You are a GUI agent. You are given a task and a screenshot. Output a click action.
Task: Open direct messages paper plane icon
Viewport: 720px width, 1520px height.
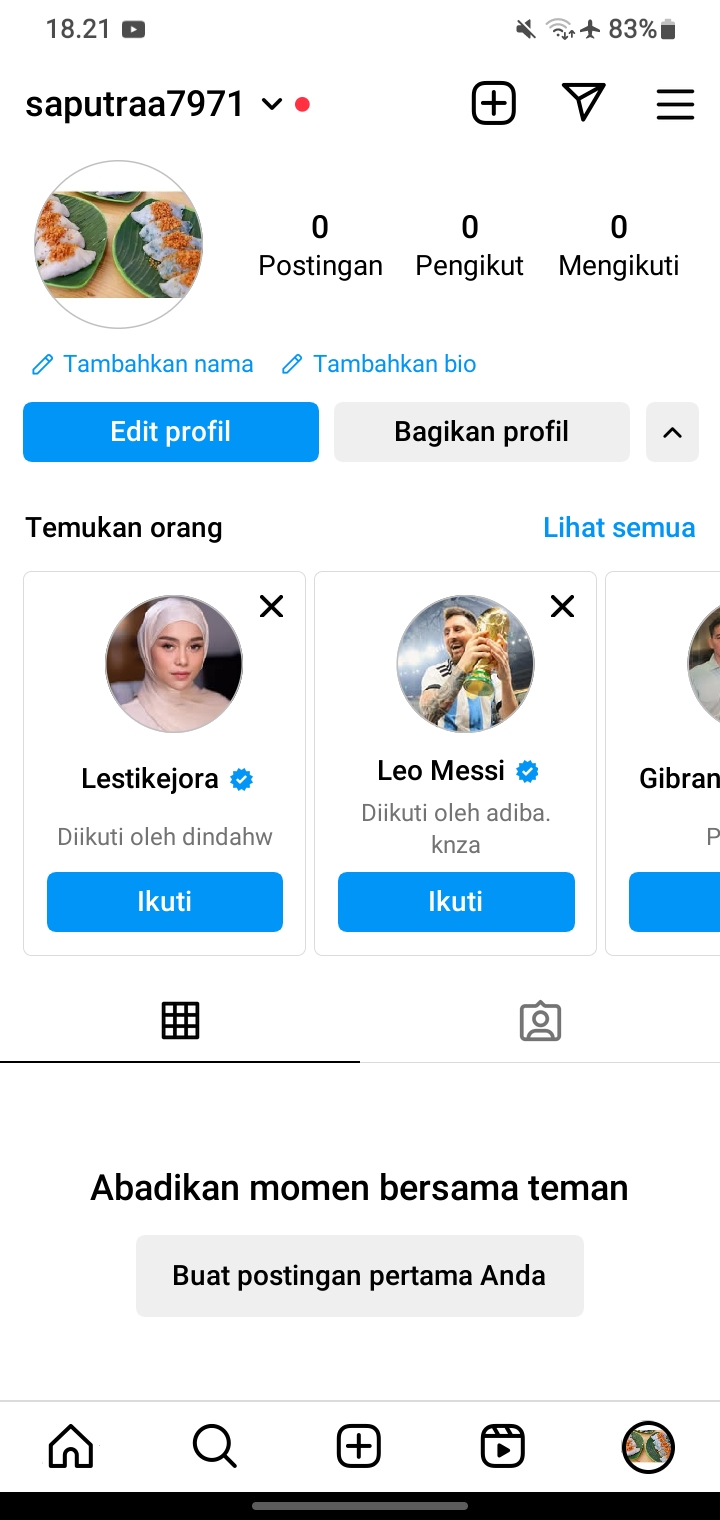click(x=584, y=103)
